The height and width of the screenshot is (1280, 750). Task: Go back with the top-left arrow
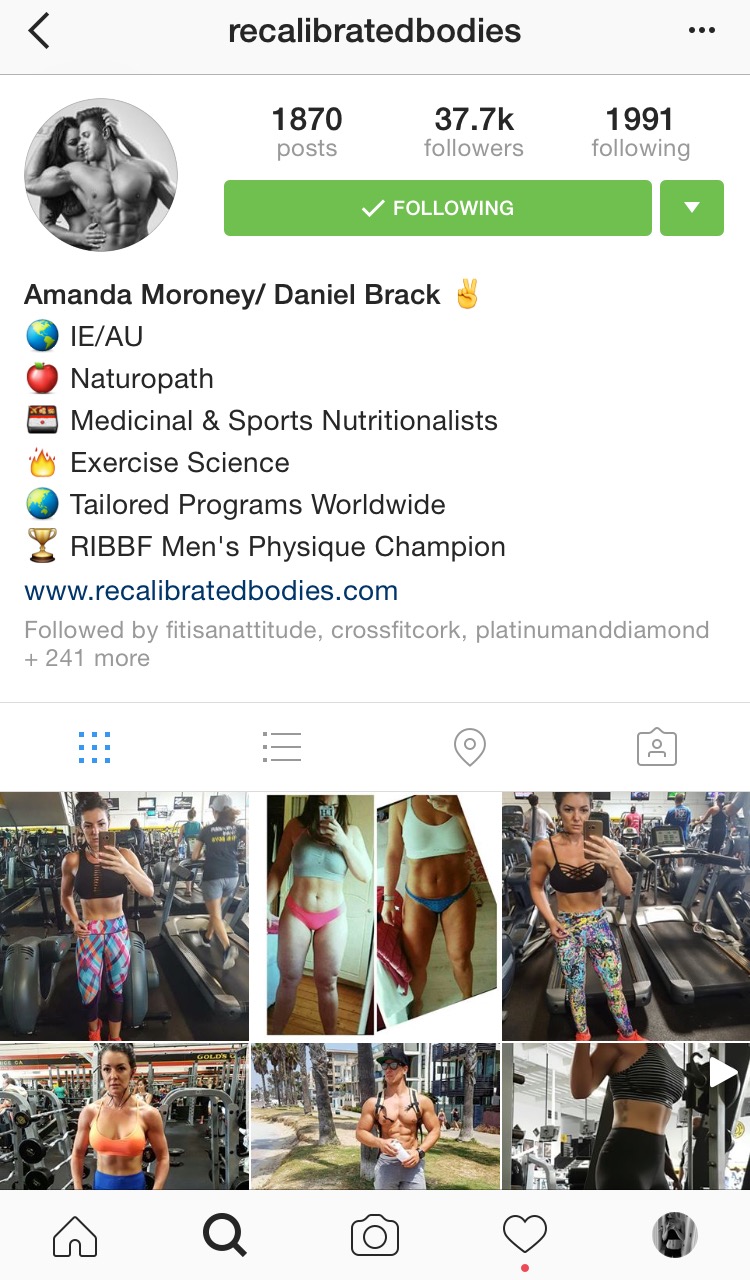(39, 31)
